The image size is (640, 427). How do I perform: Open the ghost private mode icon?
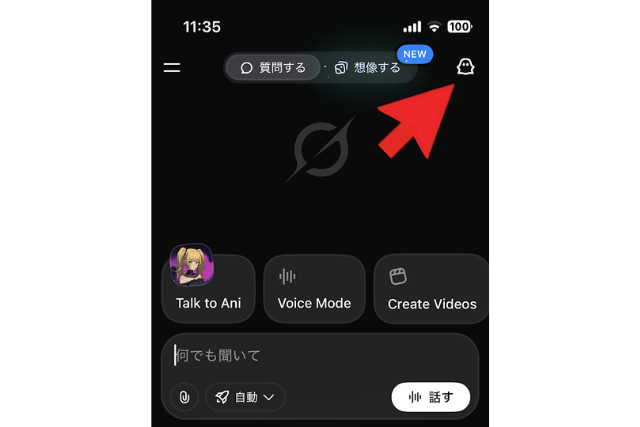click(464, 67)
